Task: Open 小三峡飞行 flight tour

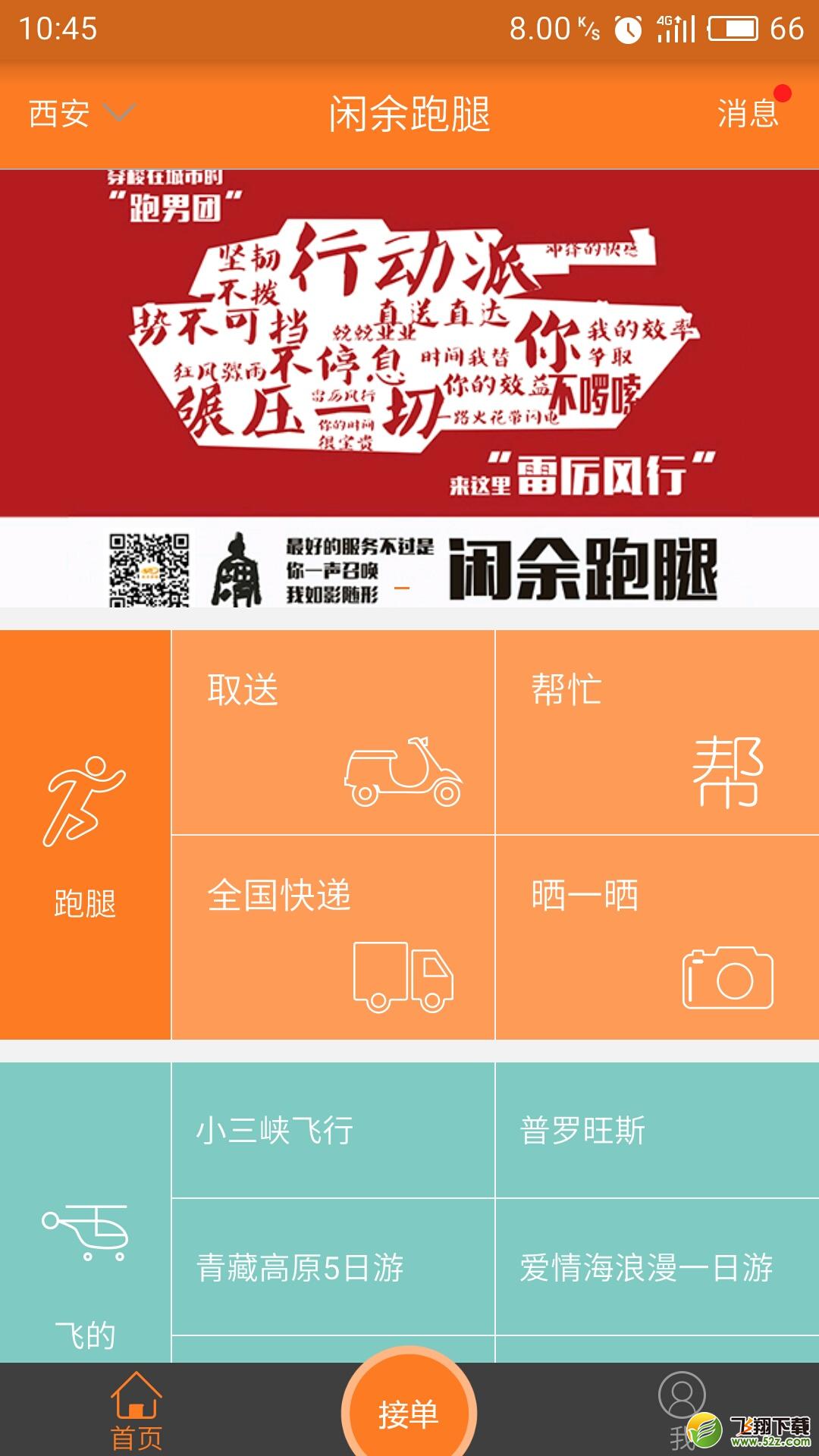Action: pos(333,1130)
